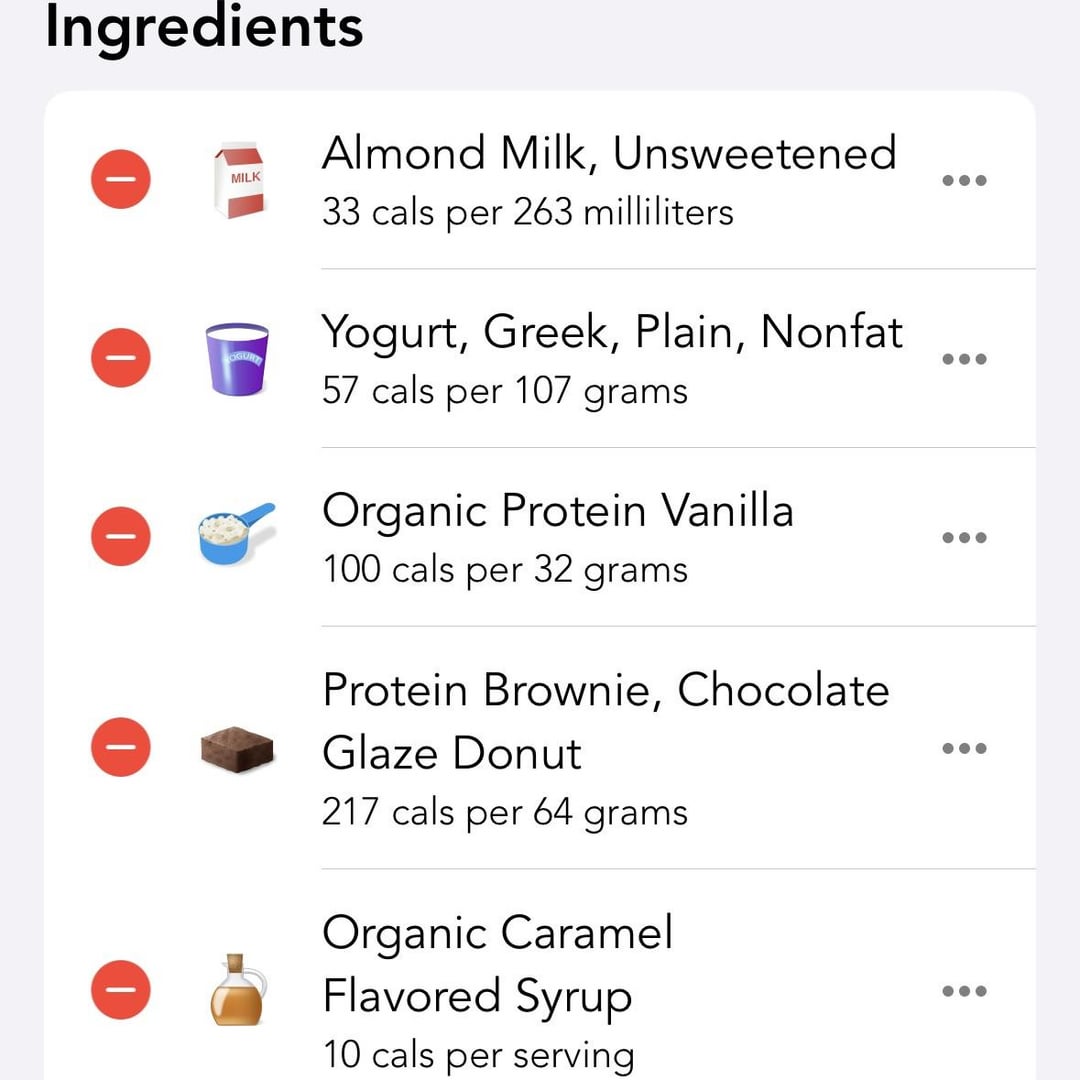Open the three-dot menu for Organic Protein Vanilla
This screenshot has height=1080, width=1080.
click(964, 537)
